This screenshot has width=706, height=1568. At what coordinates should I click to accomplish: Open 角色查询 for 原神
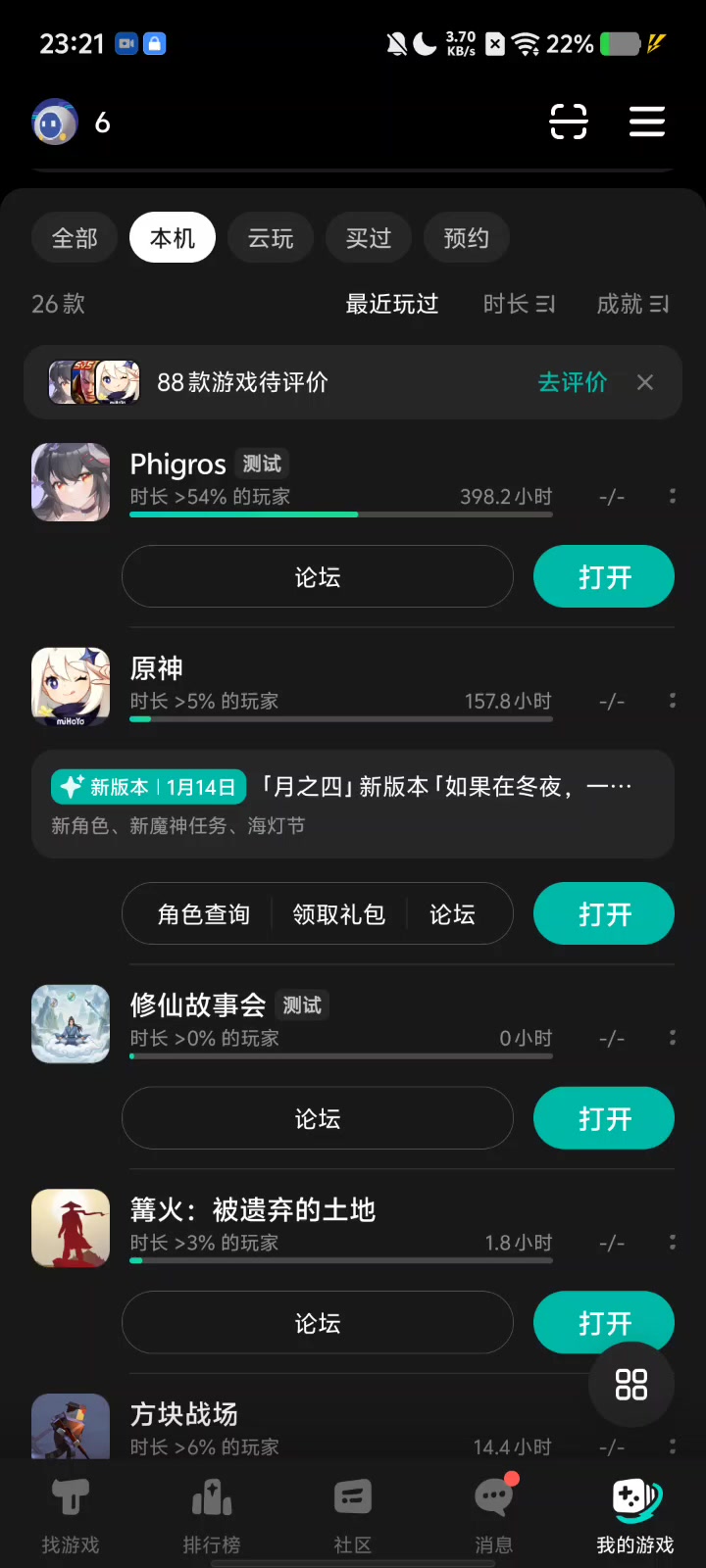[204, 914]
